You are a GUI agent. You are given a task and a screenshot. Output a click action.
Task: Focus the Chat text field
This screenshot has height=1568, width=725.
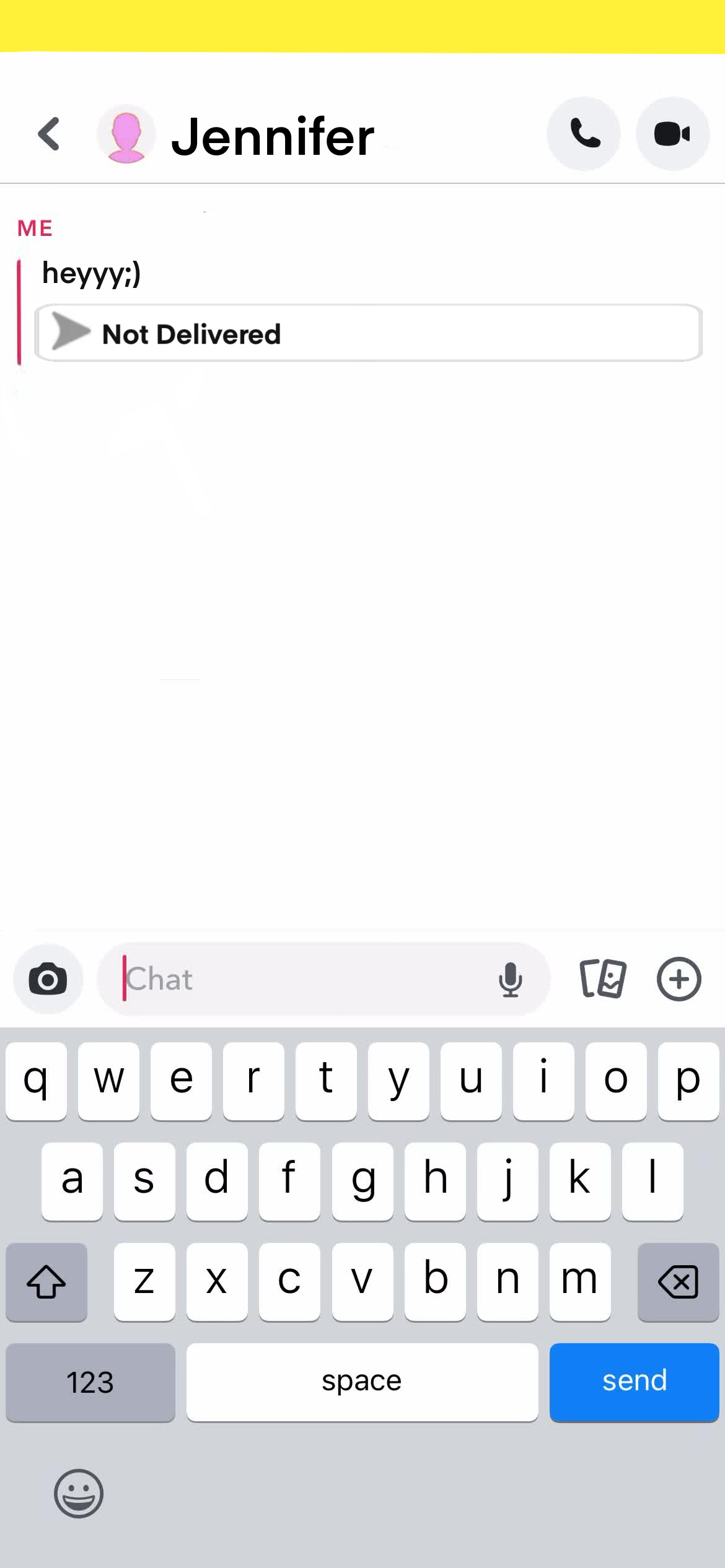point(297,979)
